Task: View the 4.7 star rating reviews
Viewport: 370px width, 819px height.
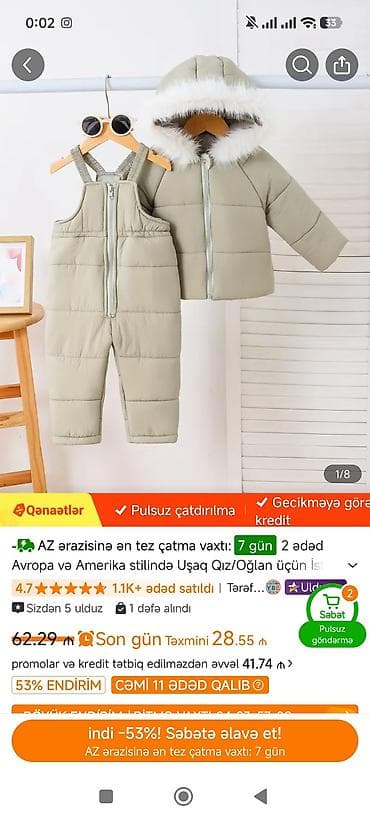Action: click(59, 589)
